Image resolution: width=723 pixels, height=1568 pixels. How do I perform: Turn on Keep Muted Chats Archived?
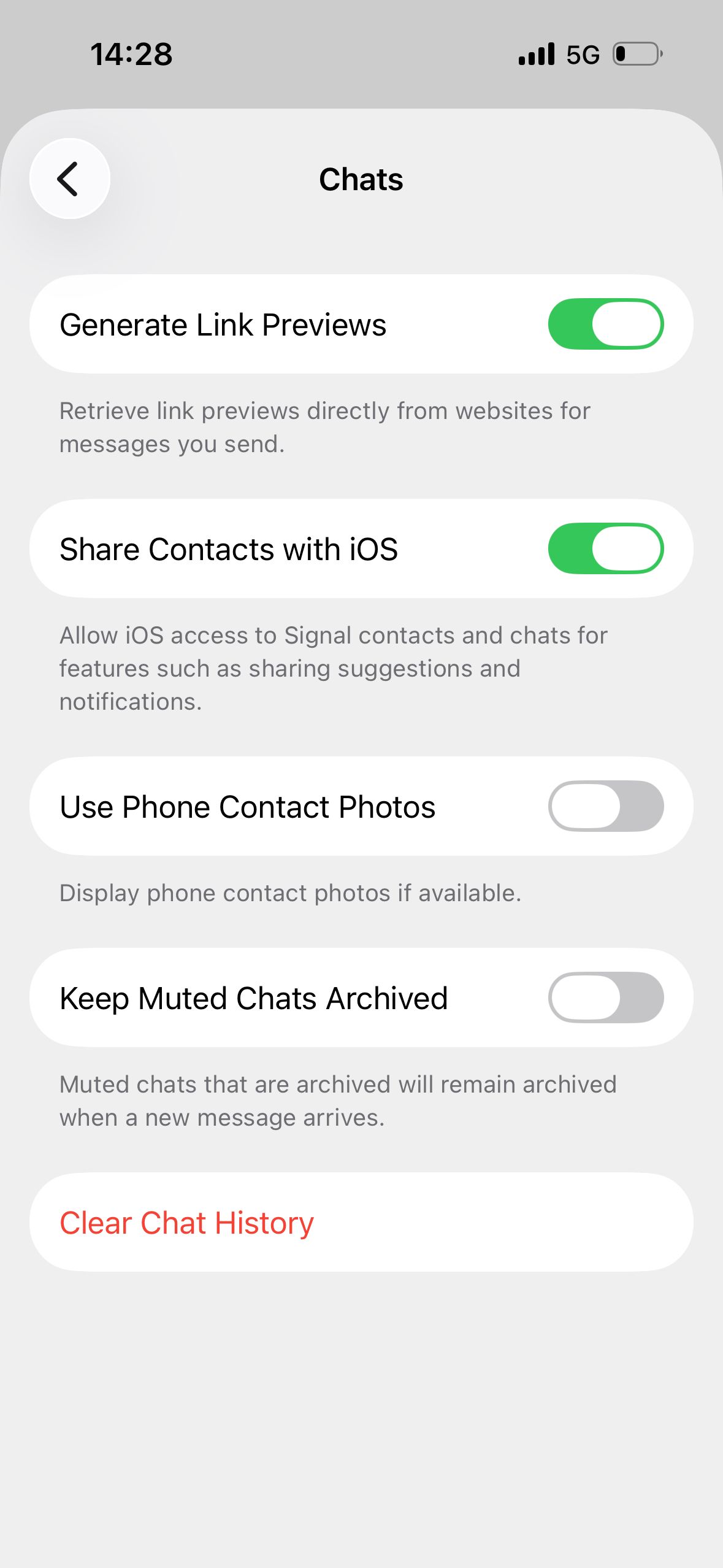point(606,997)
